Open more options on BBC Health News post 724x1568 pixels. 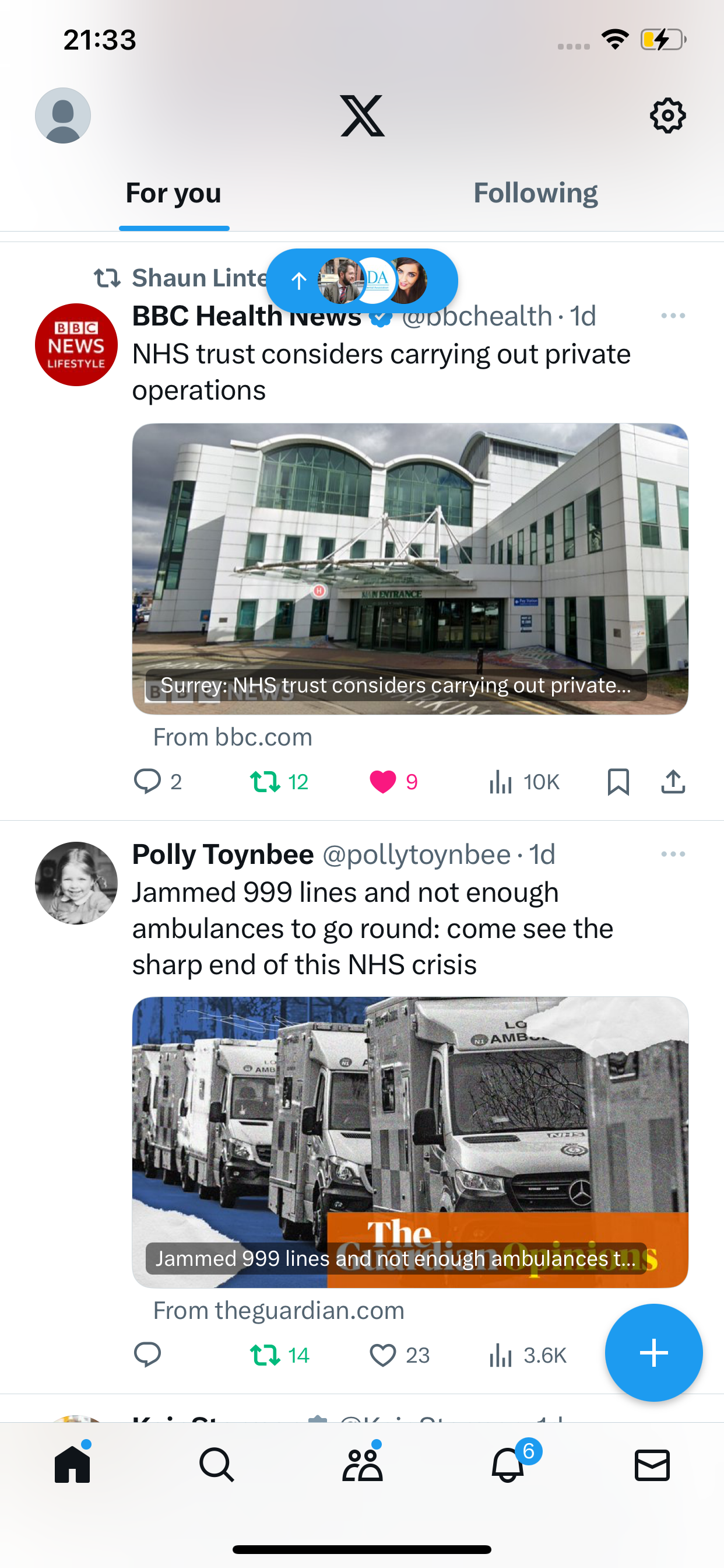673,316
